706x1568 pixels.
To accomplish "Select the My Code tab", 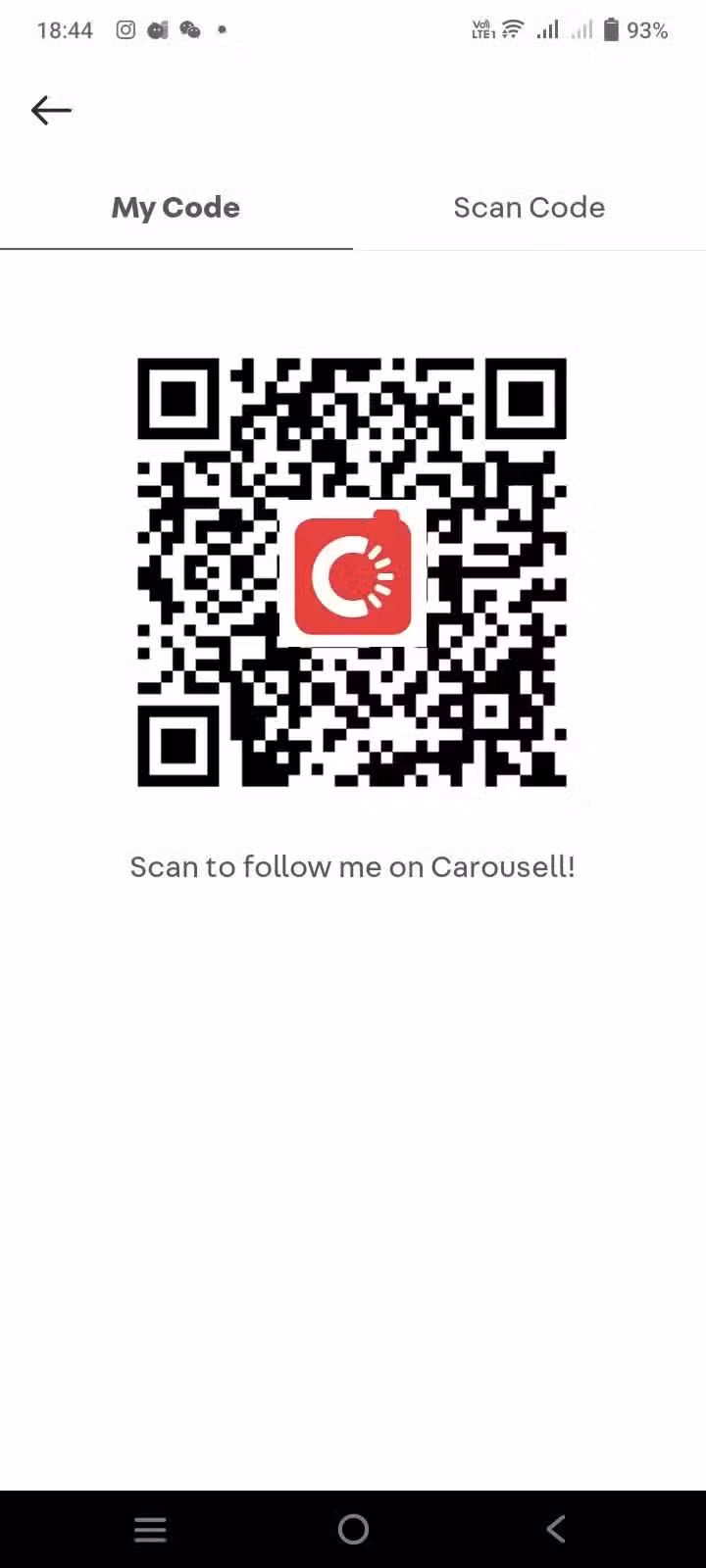I will click(x=176, y=208).
